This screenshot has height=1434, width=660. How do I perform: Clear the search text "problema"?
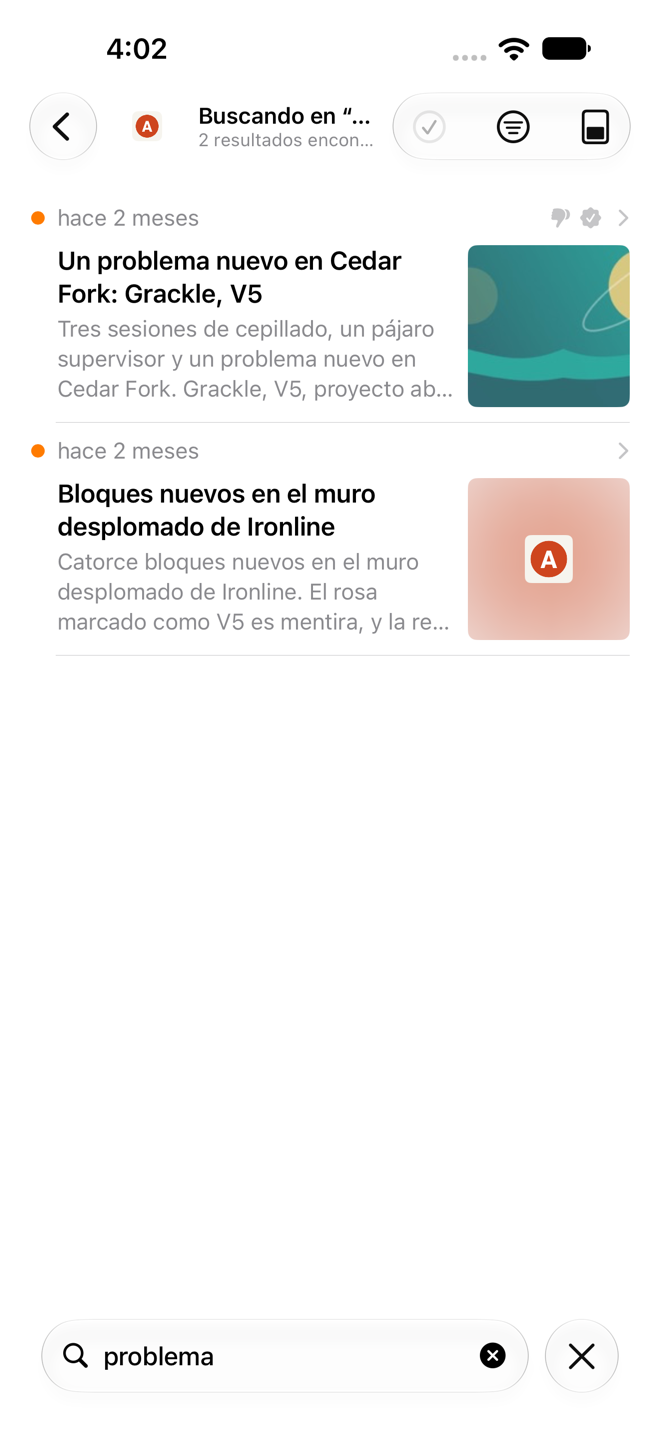click(x=492, y=1356)
